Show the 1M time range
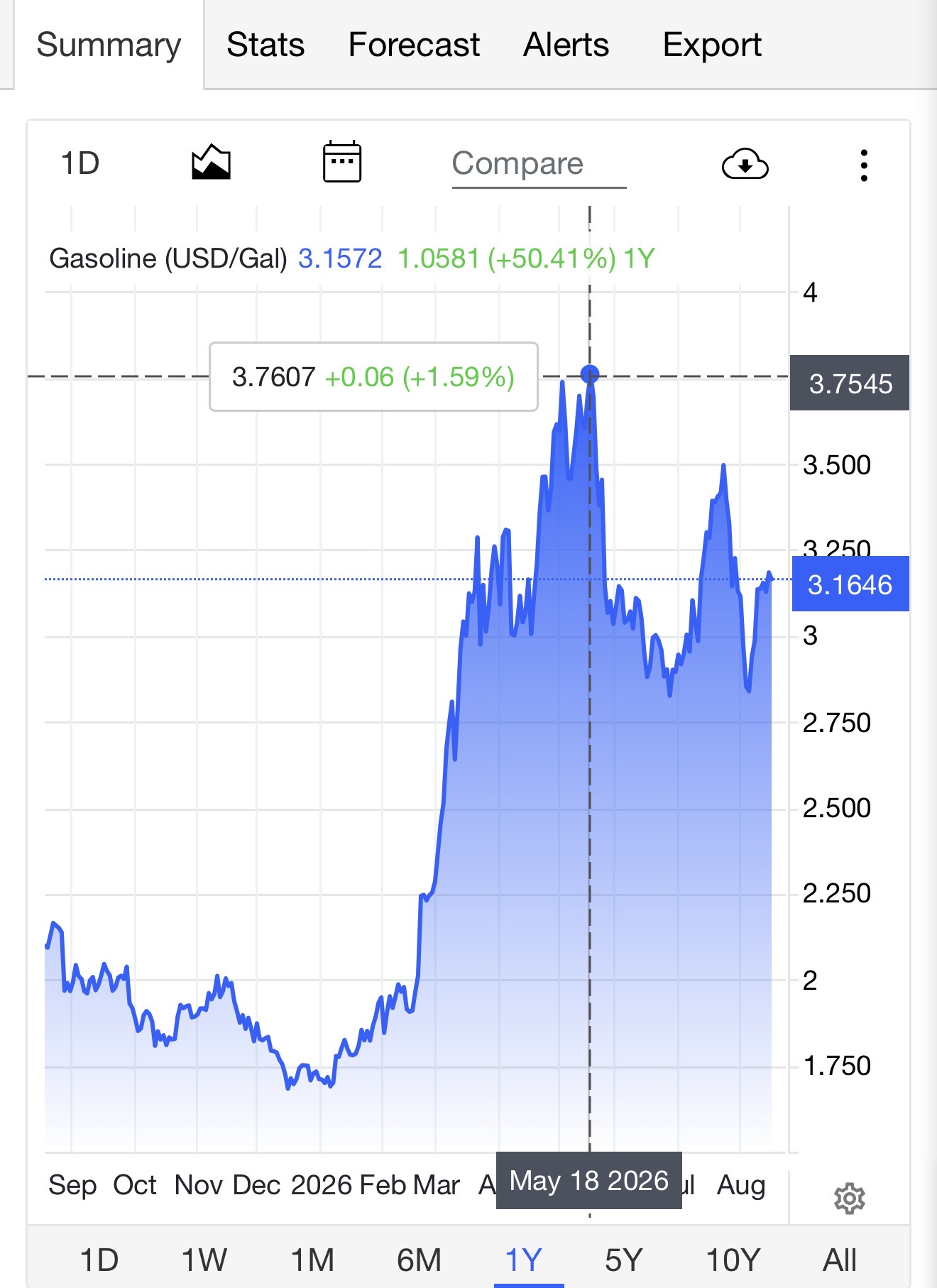The image size is (937, 1288). pos(312,1260)
